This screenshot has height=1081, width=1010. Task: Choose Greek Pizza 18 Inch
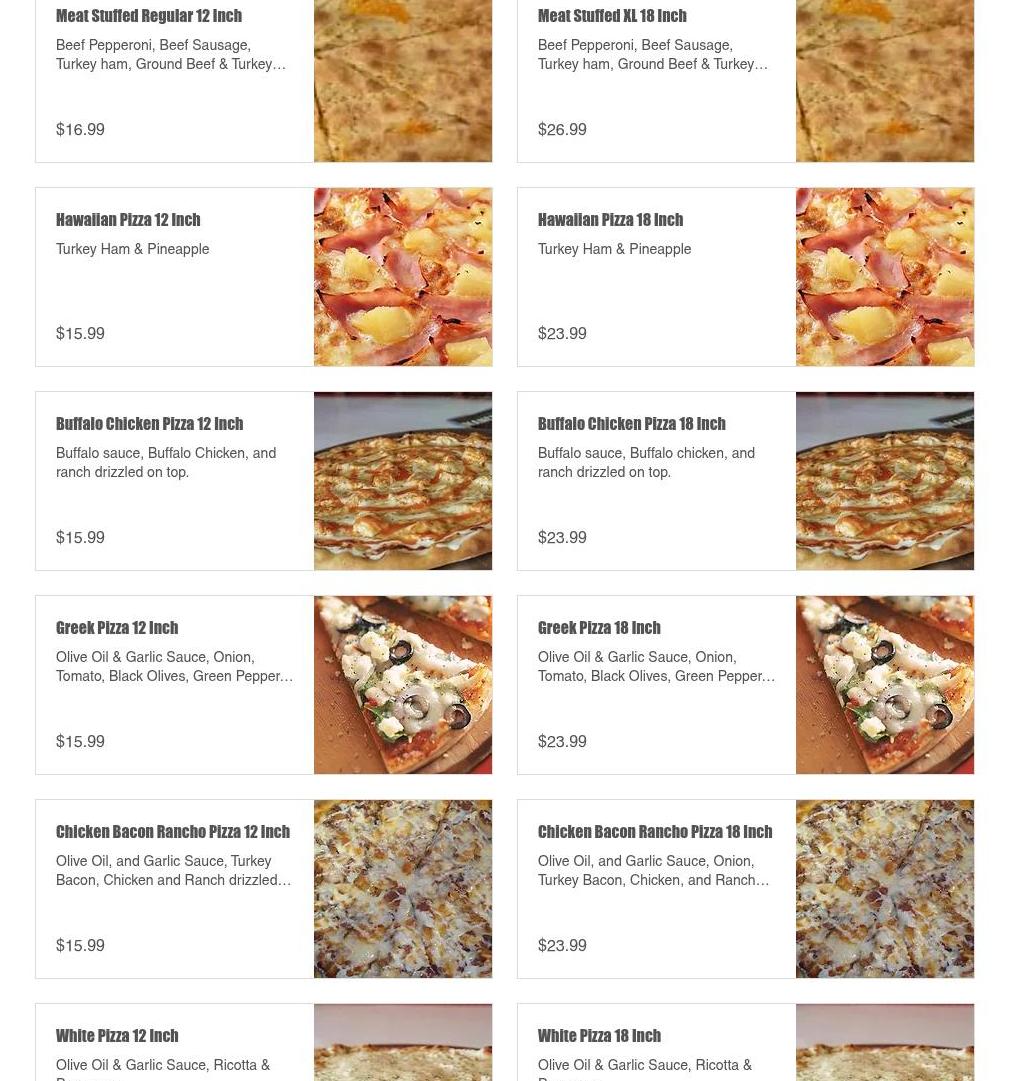tap(599, 628)
